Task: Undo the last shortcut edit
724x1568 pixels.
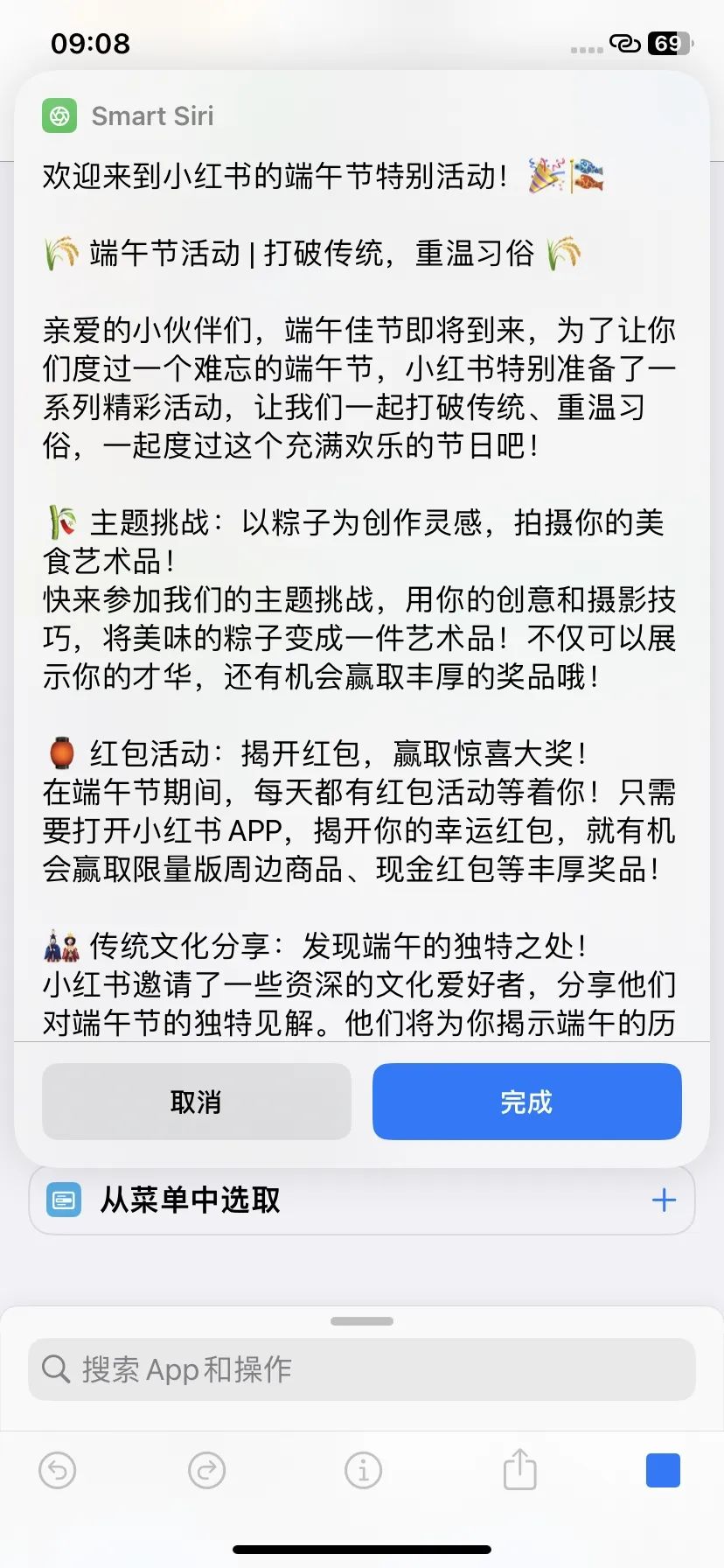Action: pyautogui.click(x=58, y=1471)
